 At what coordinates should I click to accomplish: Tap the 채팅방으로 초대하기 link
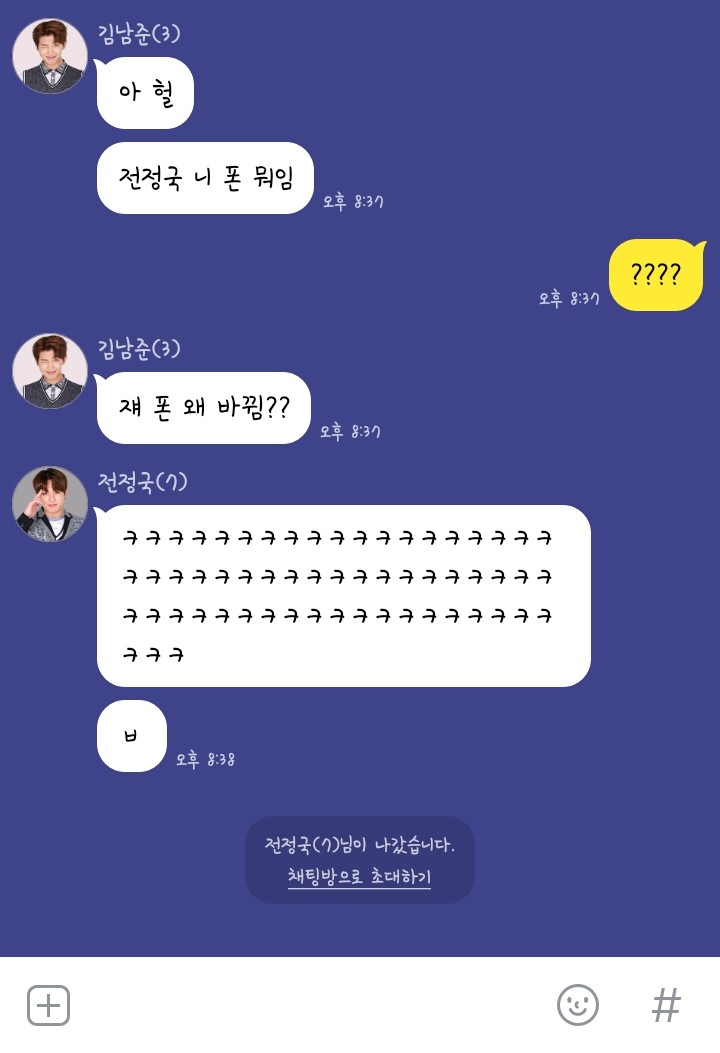click(359, 877)
